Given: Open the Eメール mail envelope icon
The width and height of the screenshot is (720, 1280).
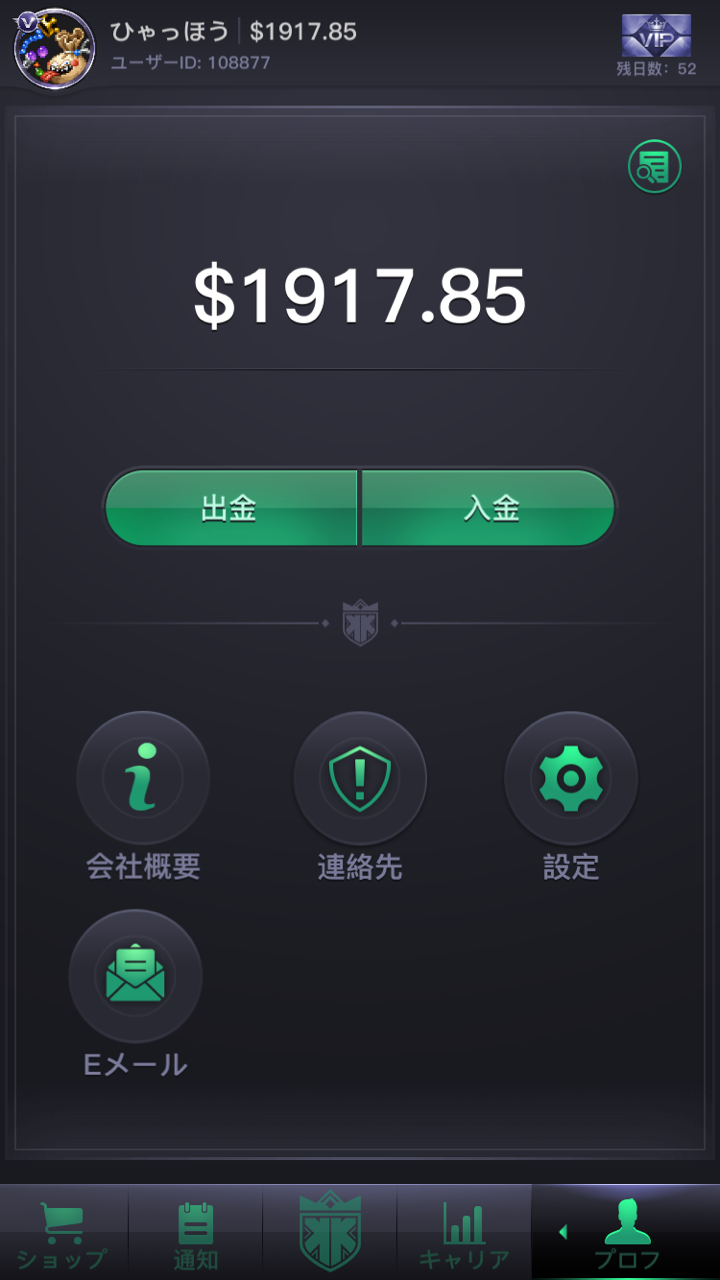Looking at the screenshot, I should (136, 975).
